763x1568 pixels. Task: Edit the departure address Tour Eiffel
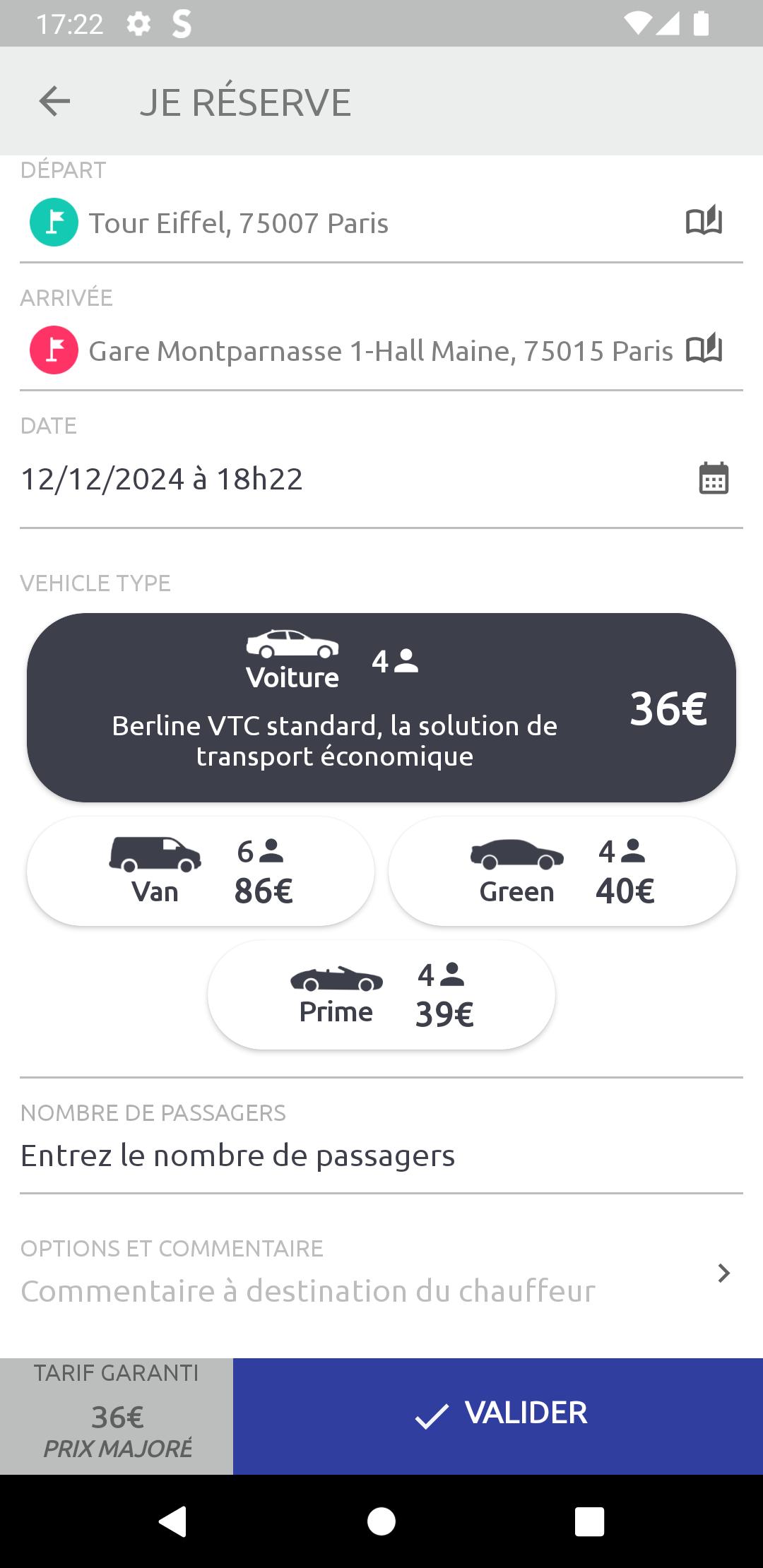click(239, 223)
